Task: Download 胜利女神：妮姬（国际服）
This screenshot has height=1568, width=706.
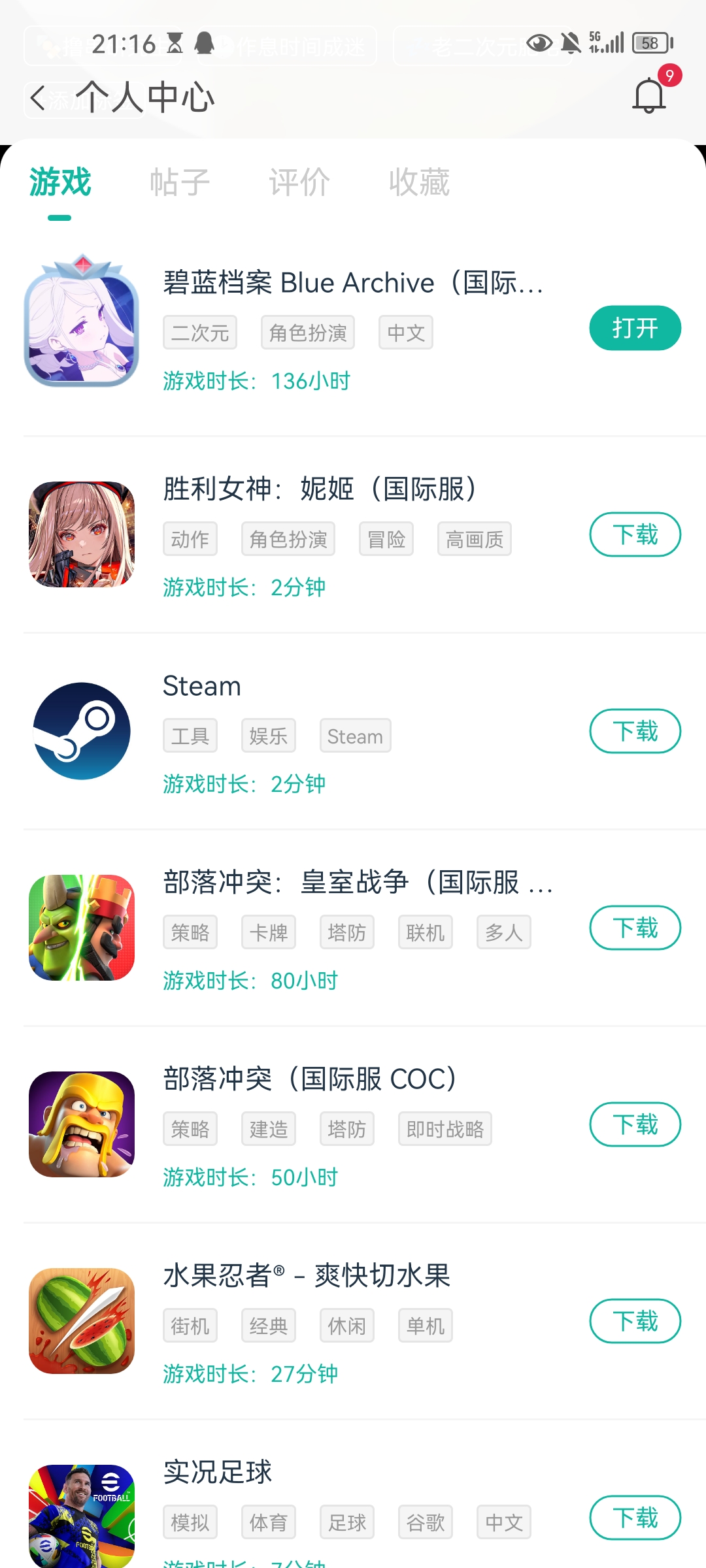Action: point(635,534)
